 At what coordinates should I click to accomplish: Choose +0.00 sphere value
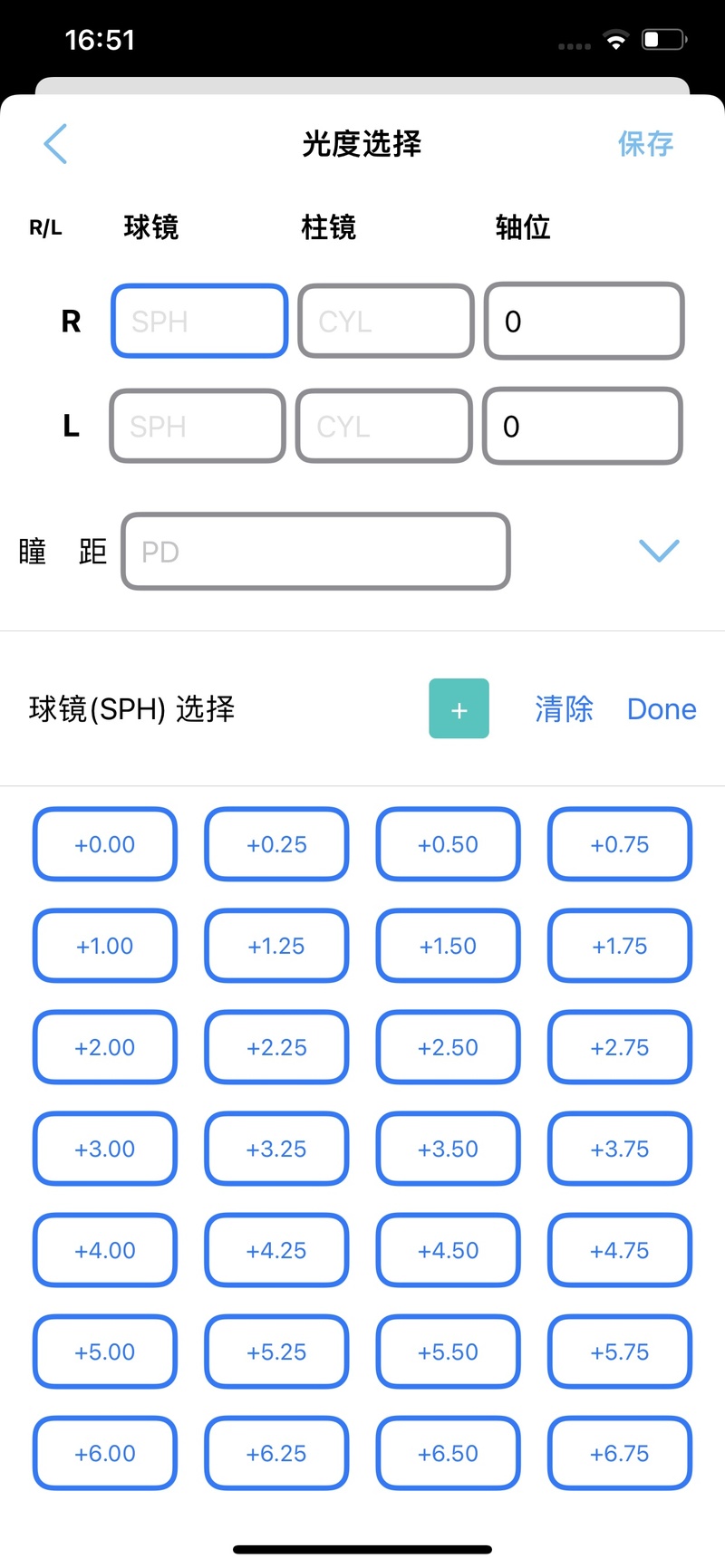pos(105,844)
